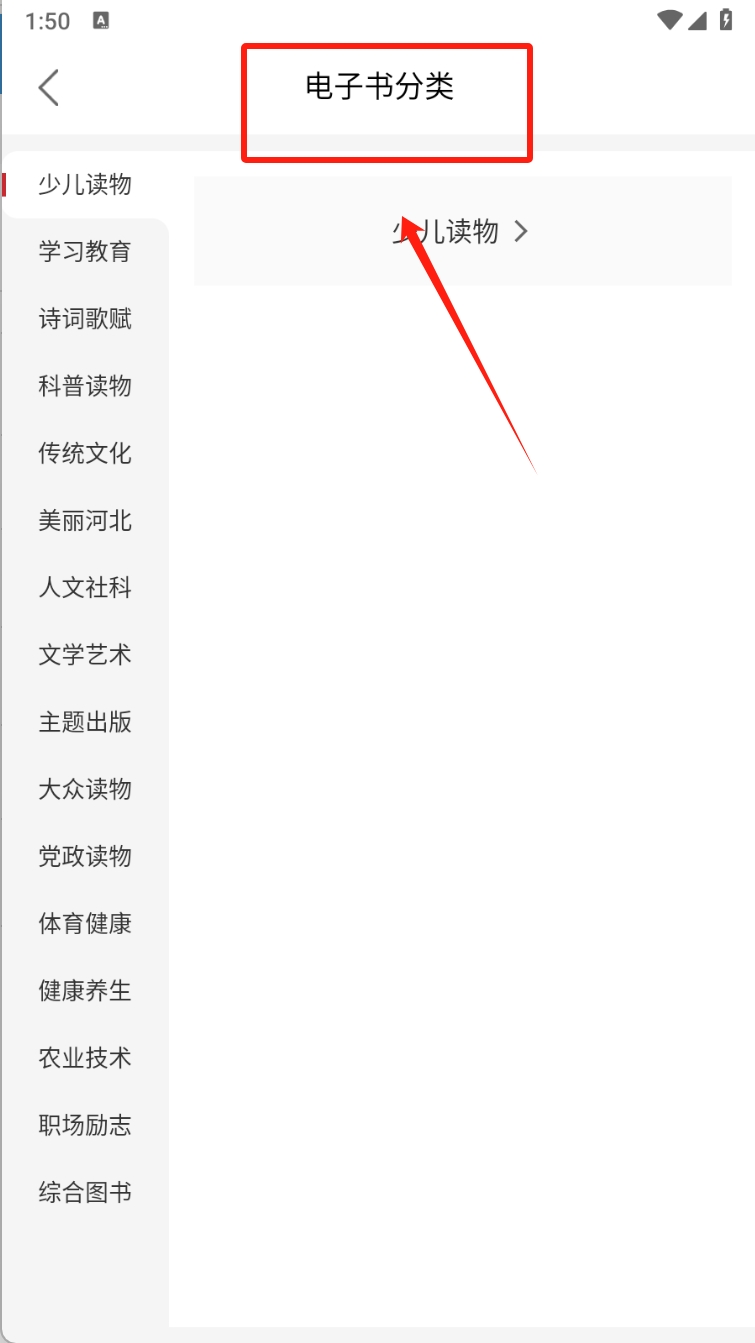Switch to 学习教育 category
The width and height of the screenshot is (755, 1343).
(85, 252)
